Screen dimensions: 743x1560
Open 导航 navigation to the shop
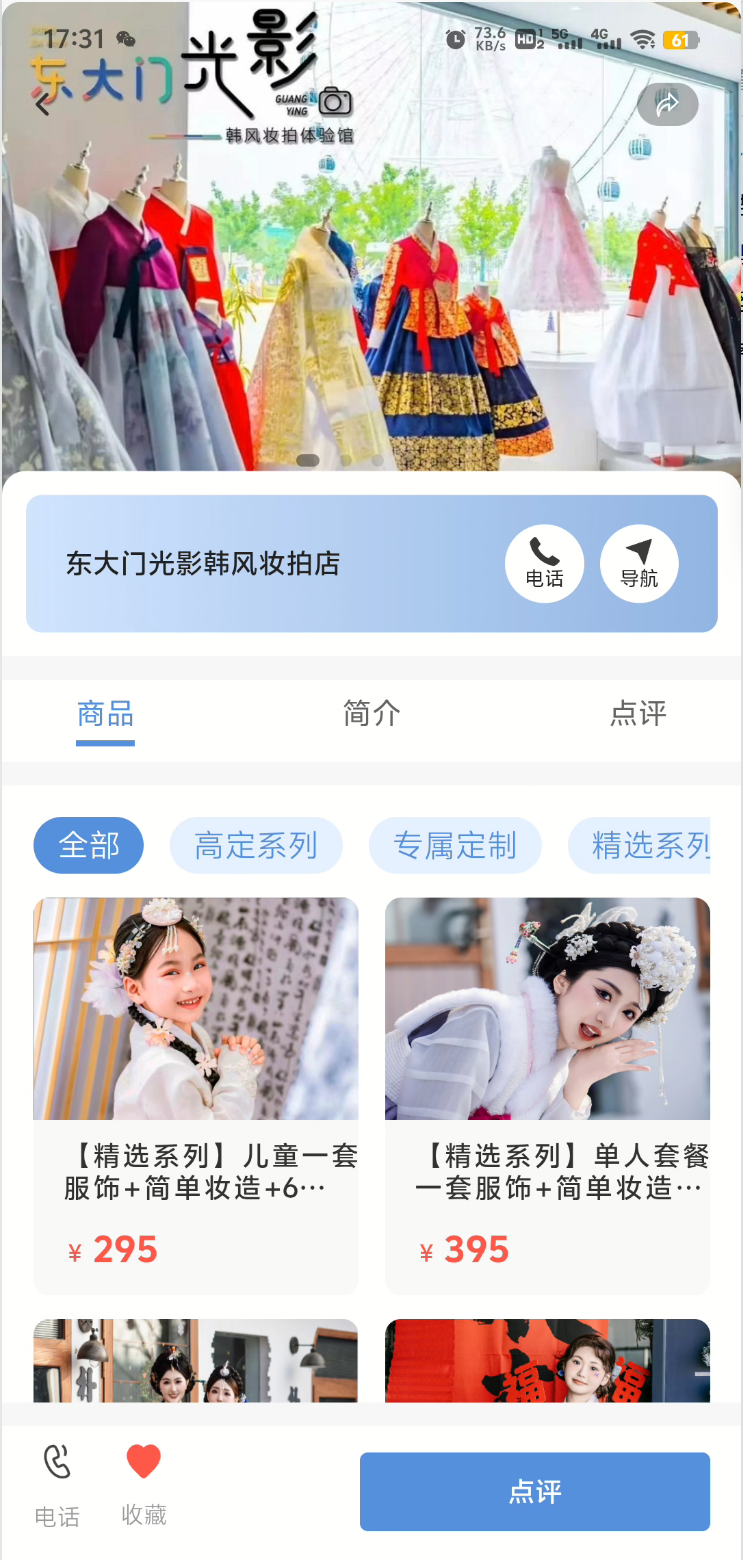click(639, 564)
